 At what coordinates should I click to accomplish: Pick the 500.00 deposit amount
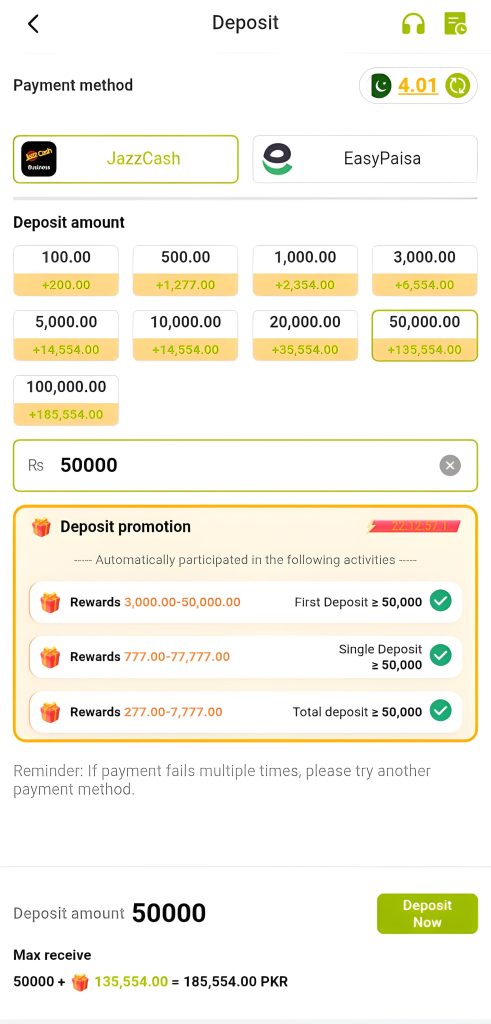(185, 270)
